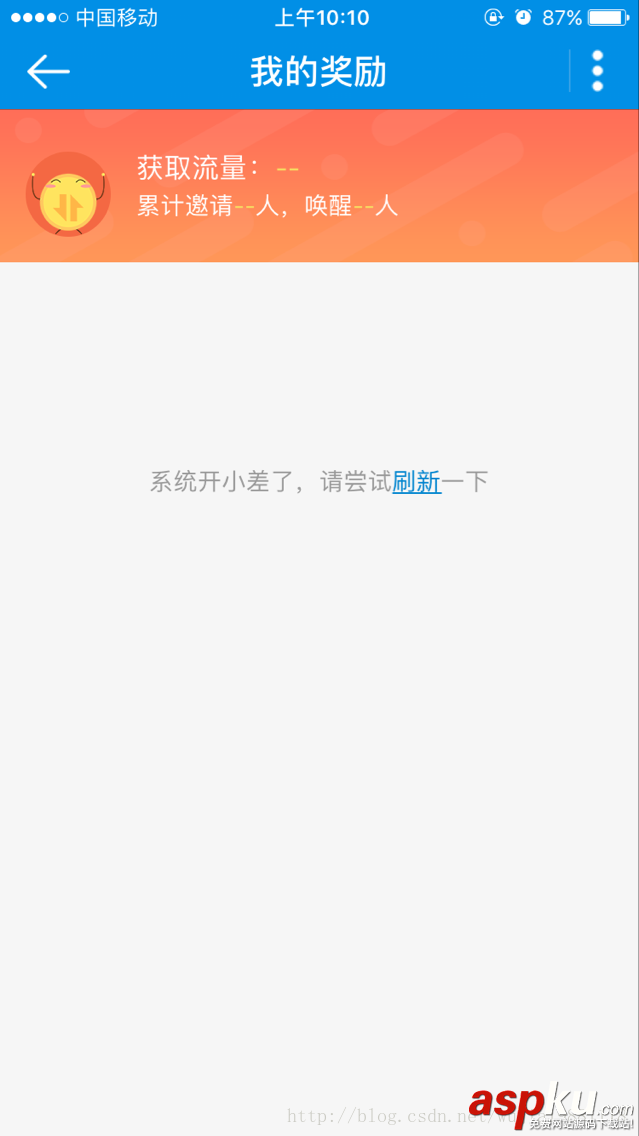The width and height of the screenshot is (639, 1136).
Task: Open the three-dot overflow menu
Action: click(x=597, y=72)
